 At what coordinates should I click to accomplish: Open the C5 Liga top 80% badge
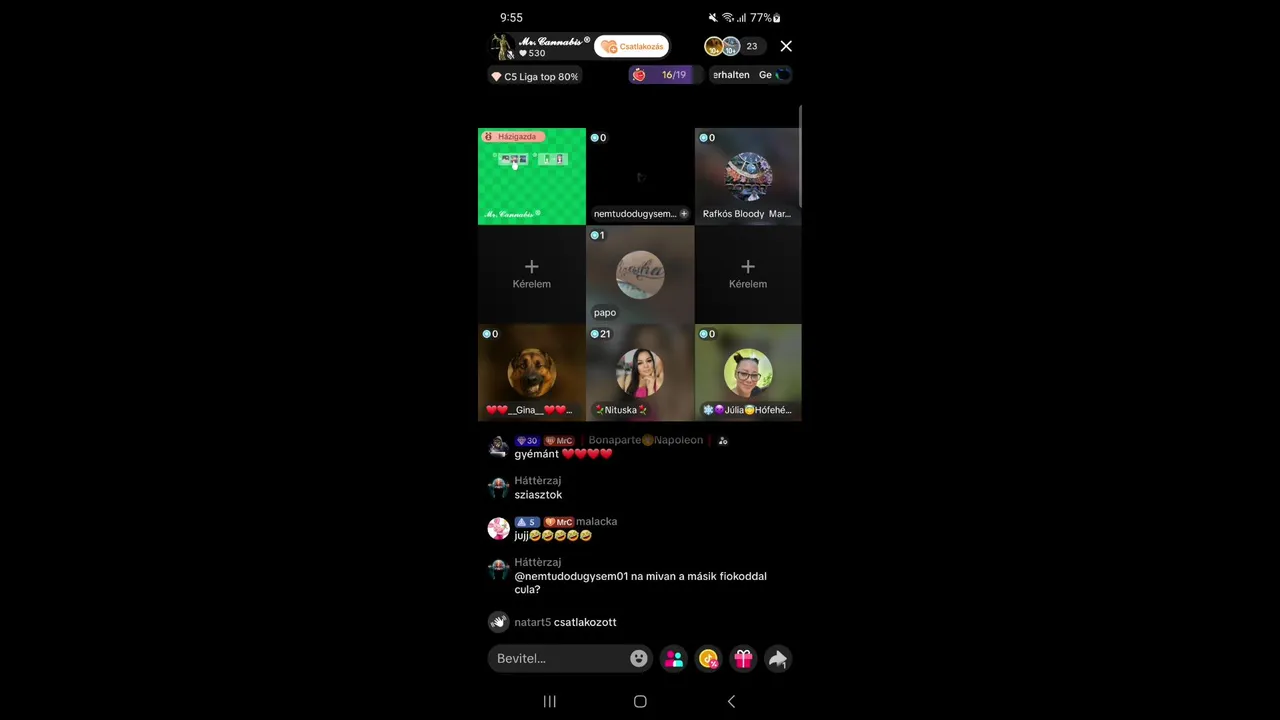[x=534, y=76]
